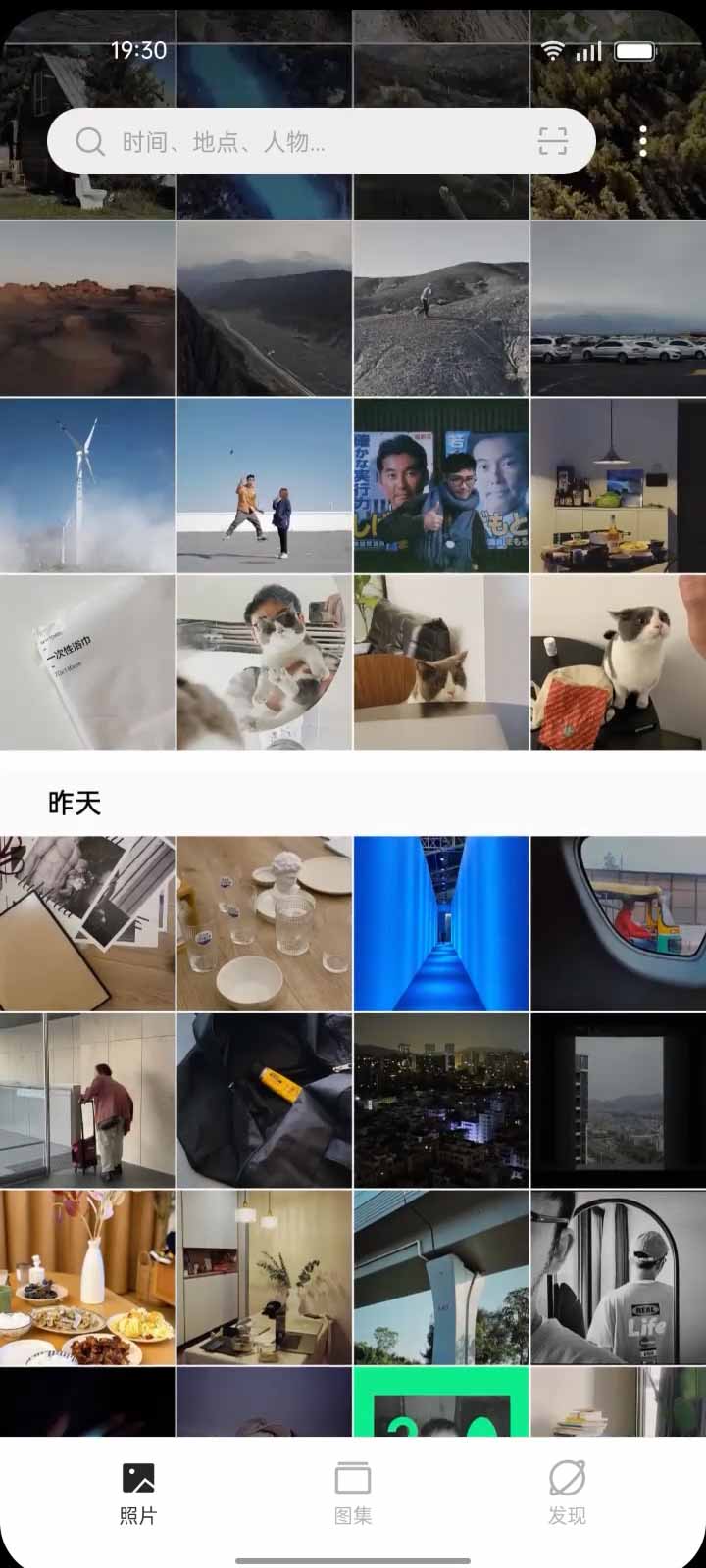View the parking lot full of cars photo
The image size is (706, 1568).
point(618,309)
